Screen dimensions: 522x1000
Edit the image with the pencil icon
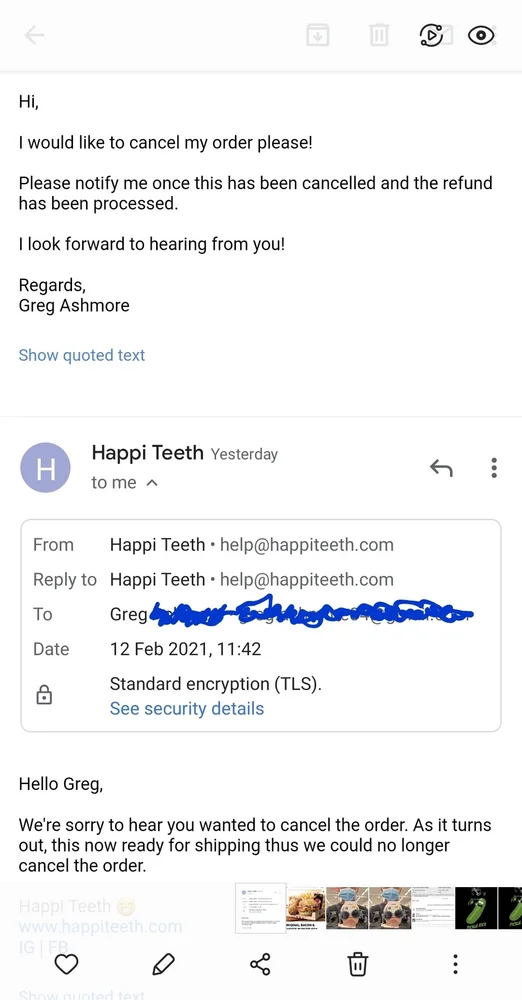(x=163, y=964)
